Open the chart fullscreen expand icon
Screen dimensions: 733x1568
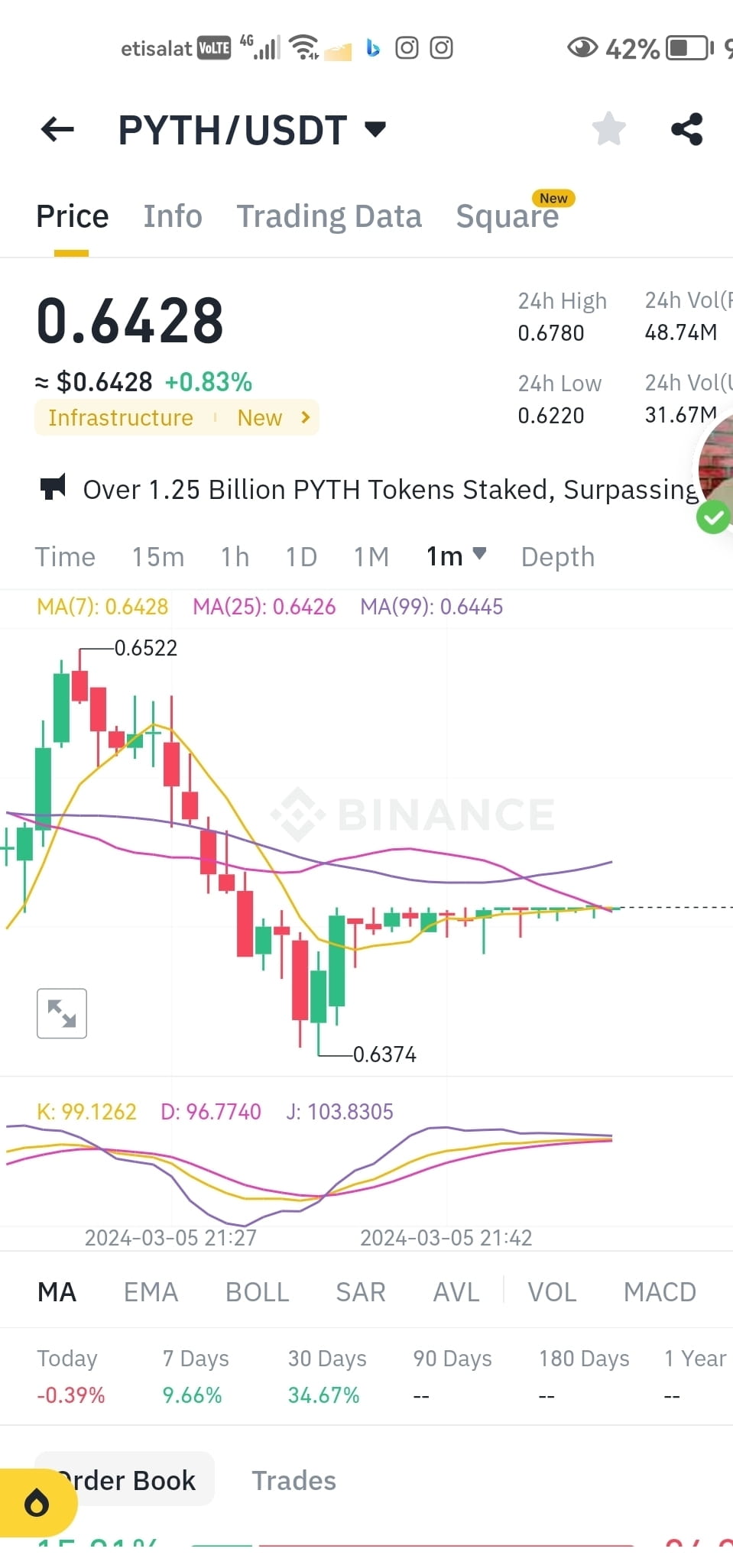(x=61, y=1013)
